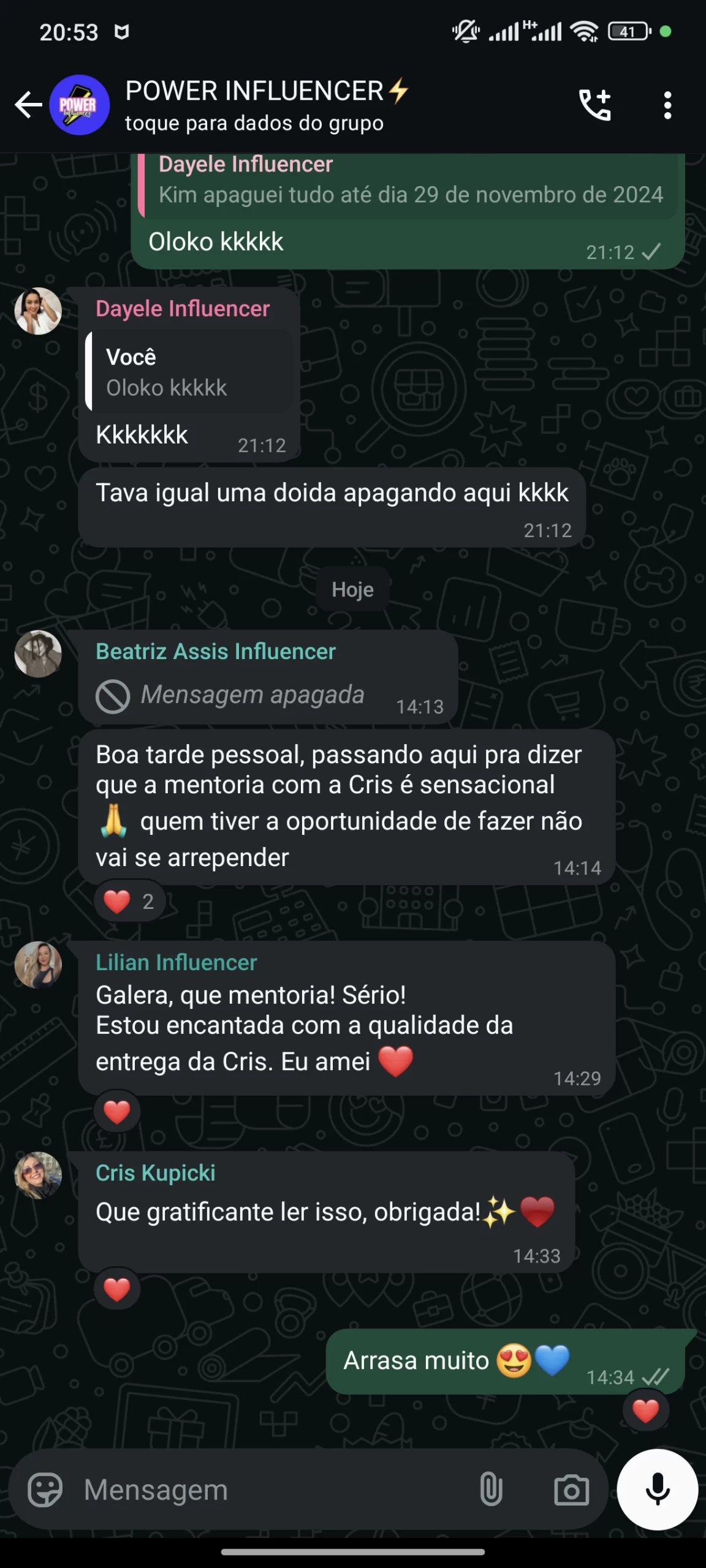Screen dimensions: 706x1568
Task: Jump to quoted "Oloko kkkkk" reply
Action: click(190, 372)
